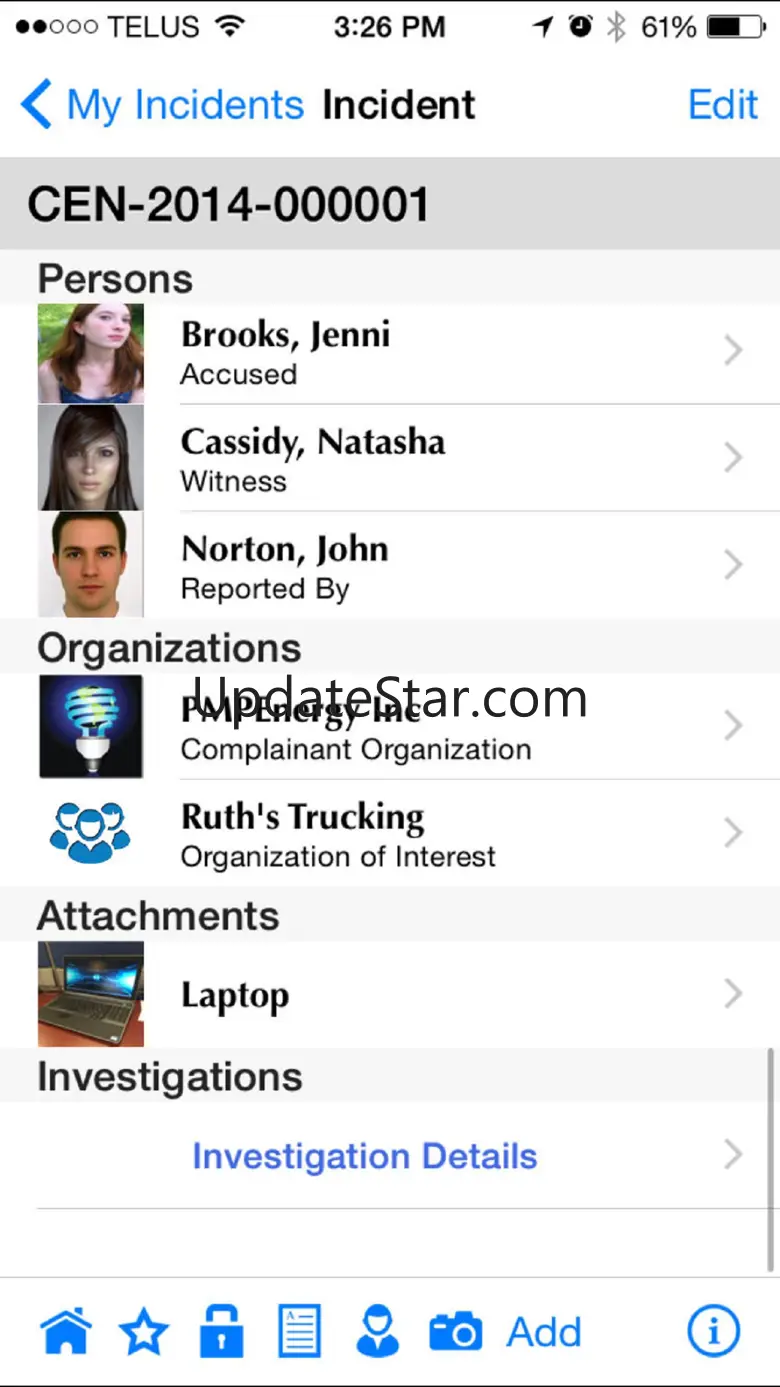Tap Edit in the top bar
The image size is (780, 1387).
tap(723, 105)
